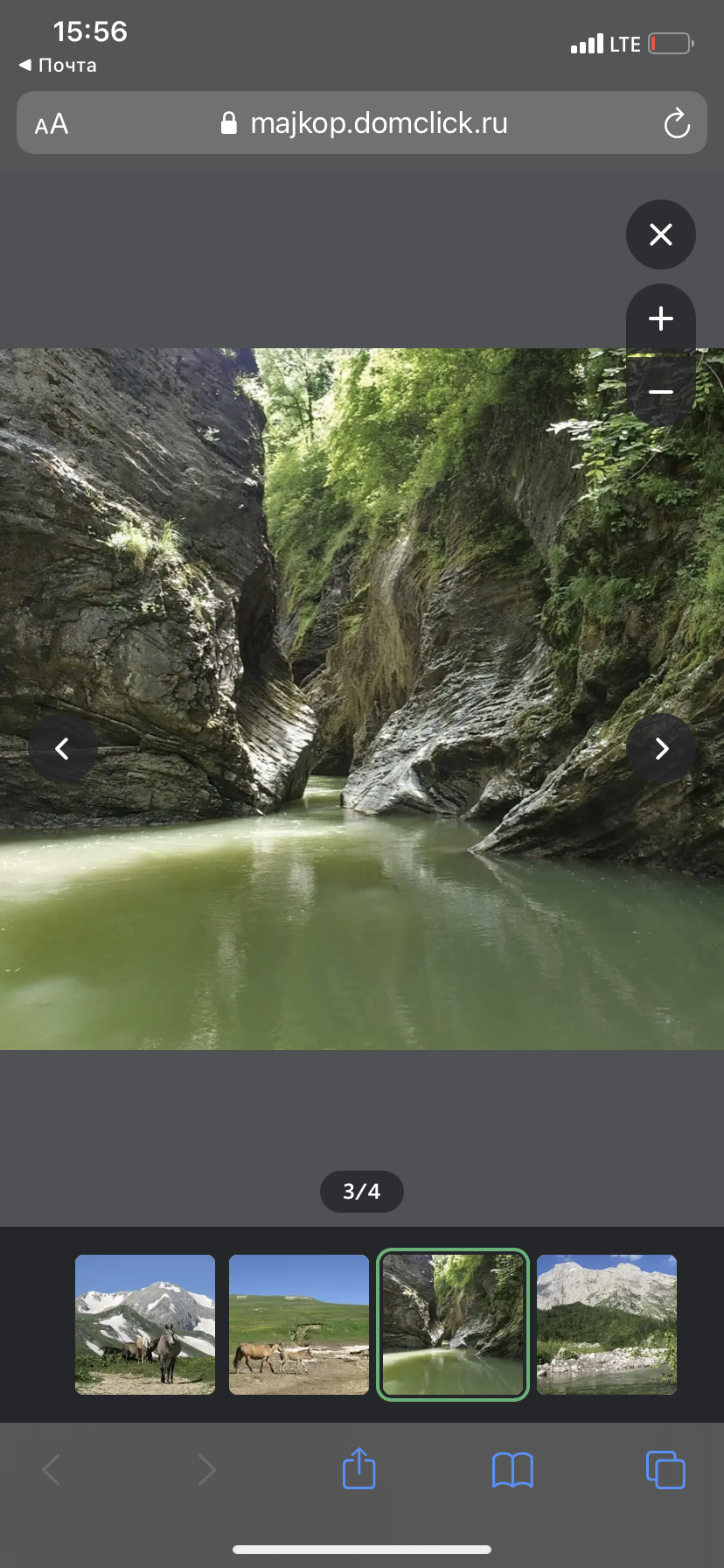Show open Safari tabs

point(665,1470)
